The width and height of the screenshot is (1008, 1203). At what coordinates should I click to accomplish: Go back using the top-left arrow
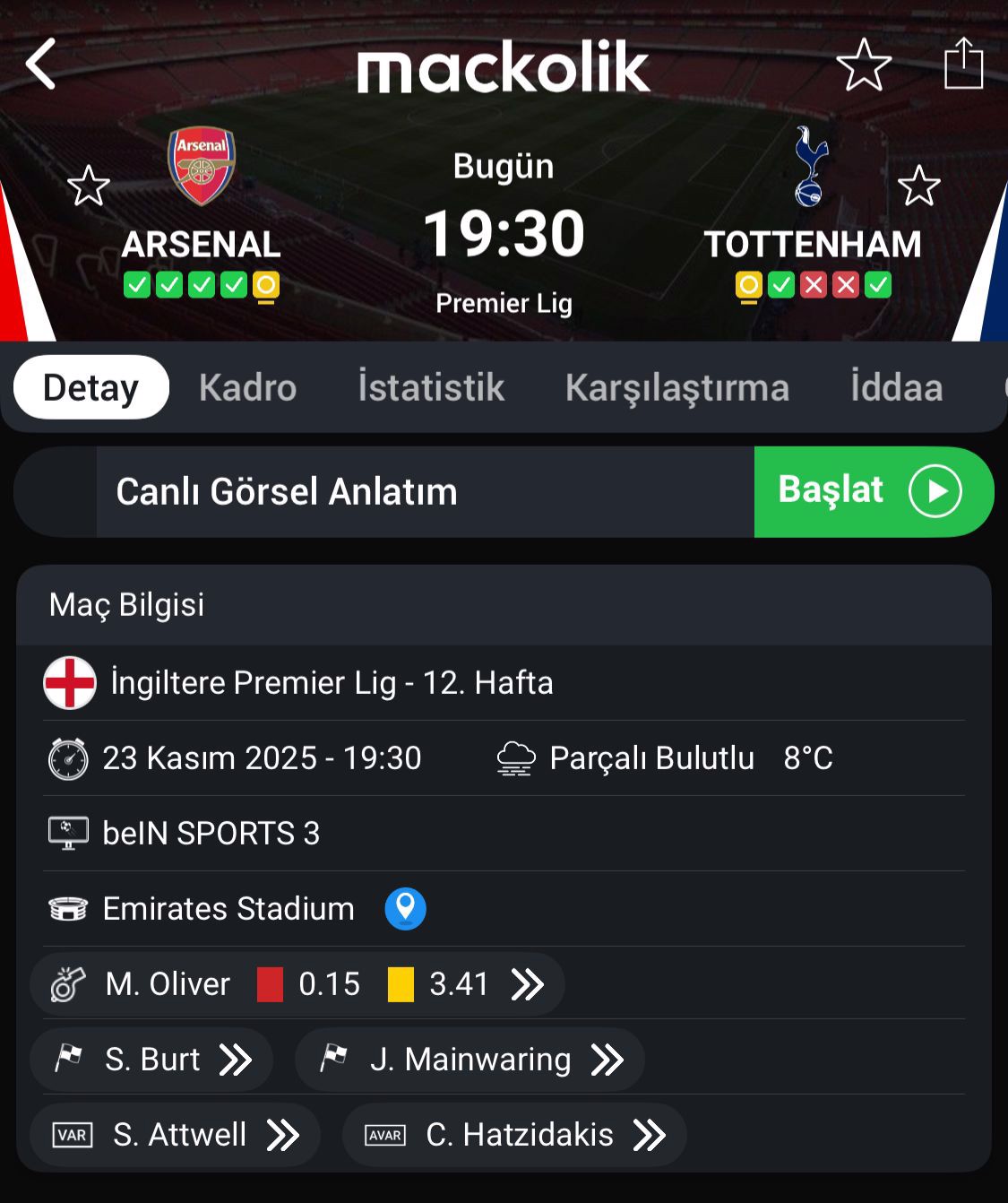41,65
